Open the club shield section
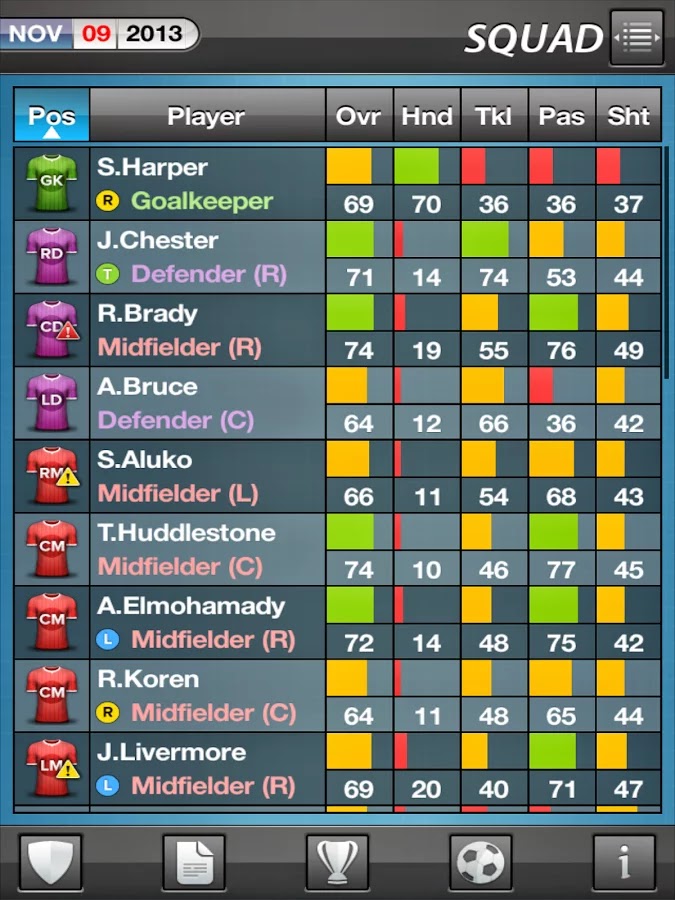 point(50,861)
